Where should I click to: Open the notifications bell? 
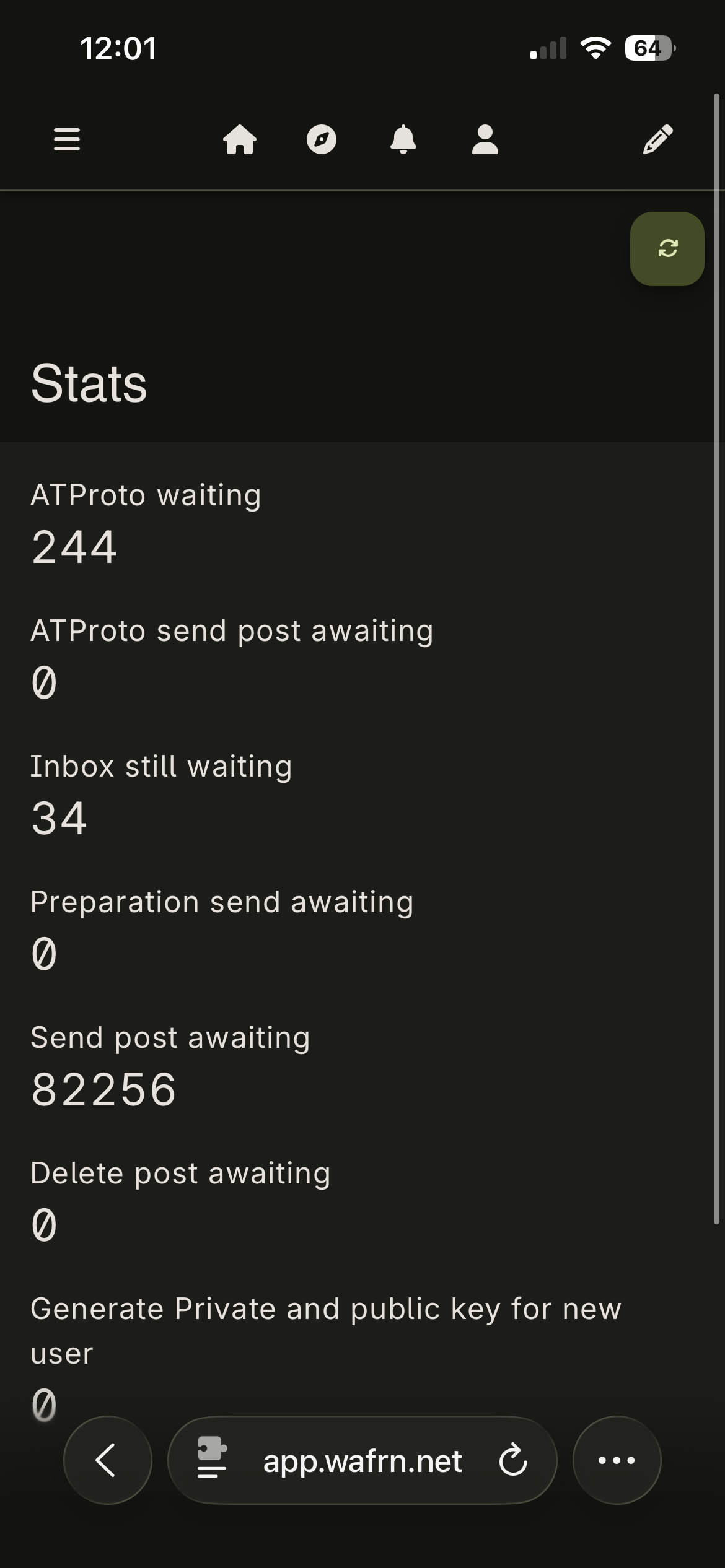tap(403, 139)
